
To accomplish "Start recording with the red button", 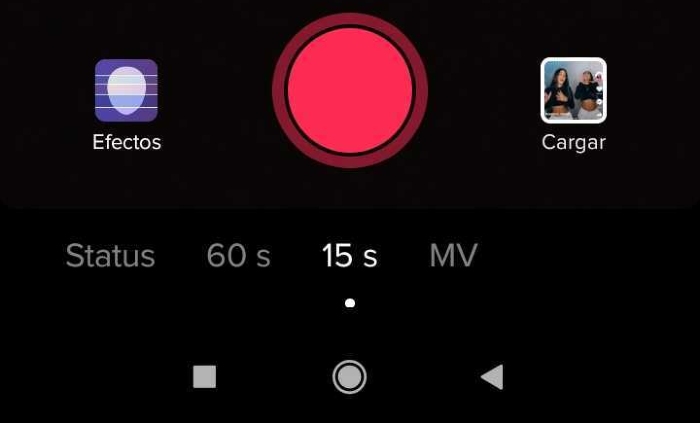I will tap(350, 91).
